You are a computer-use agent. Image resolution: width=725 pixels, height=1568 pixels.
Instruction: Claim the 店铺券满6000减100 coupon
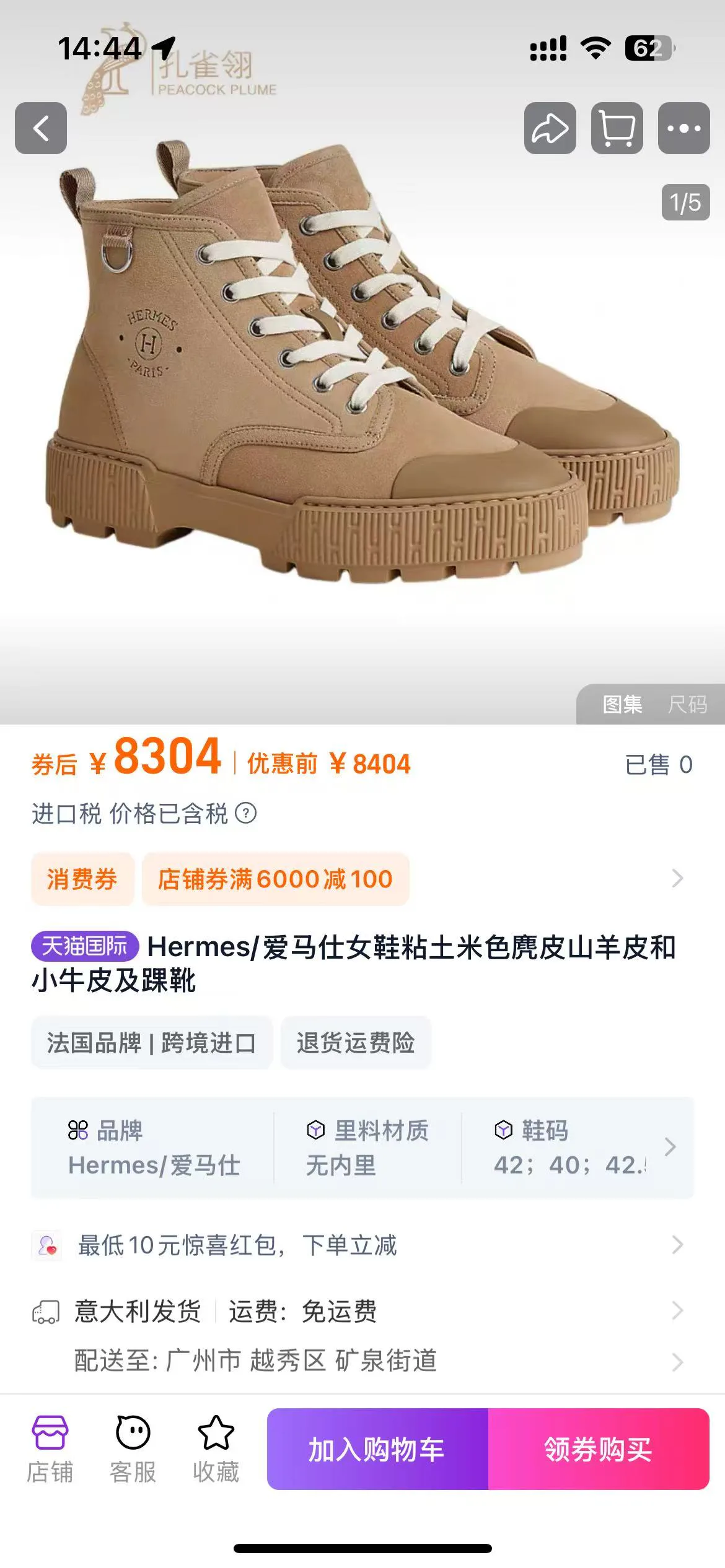[x=275, y=879]
